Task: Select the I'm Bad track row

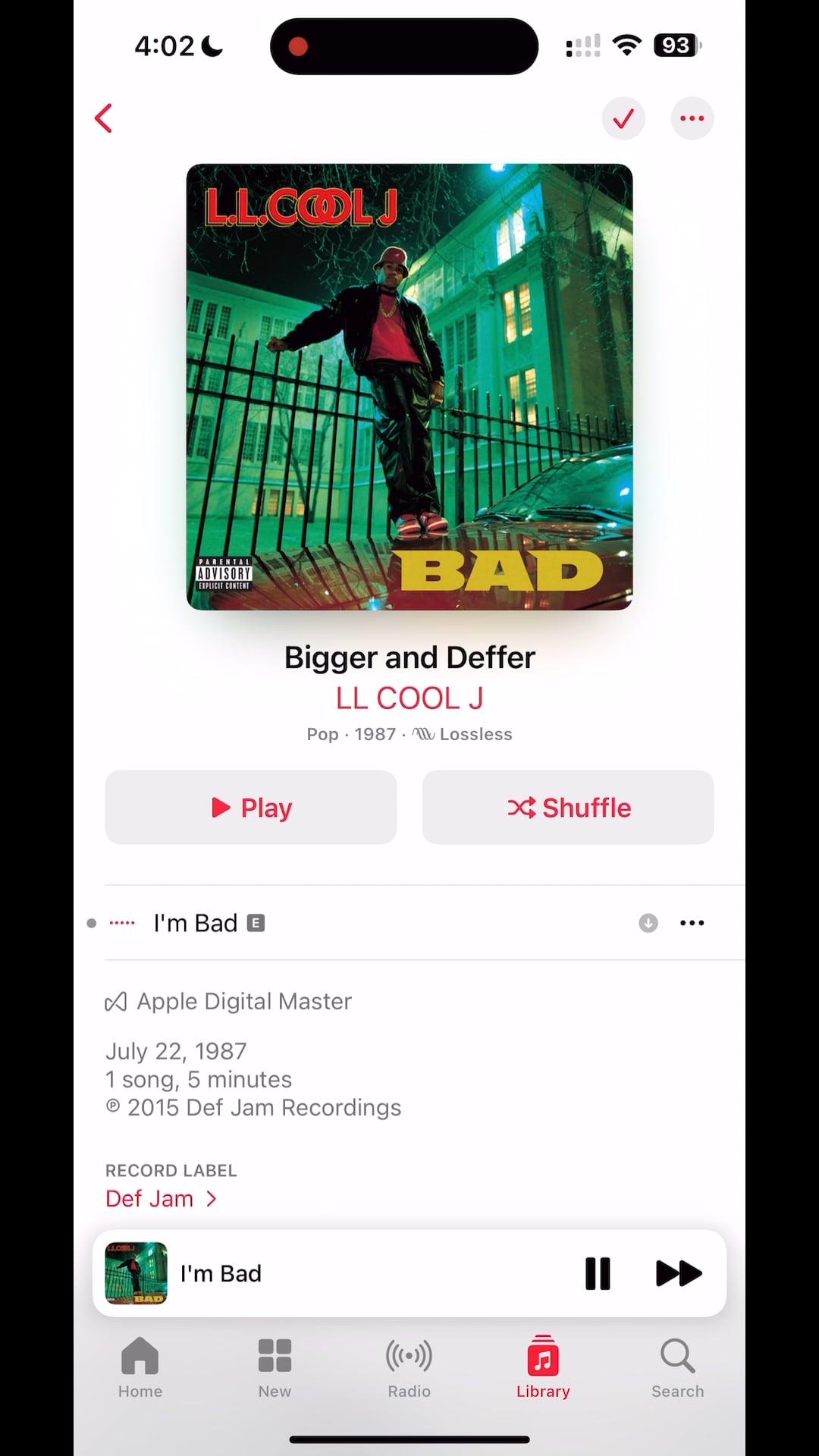Action: coord(379,923)
